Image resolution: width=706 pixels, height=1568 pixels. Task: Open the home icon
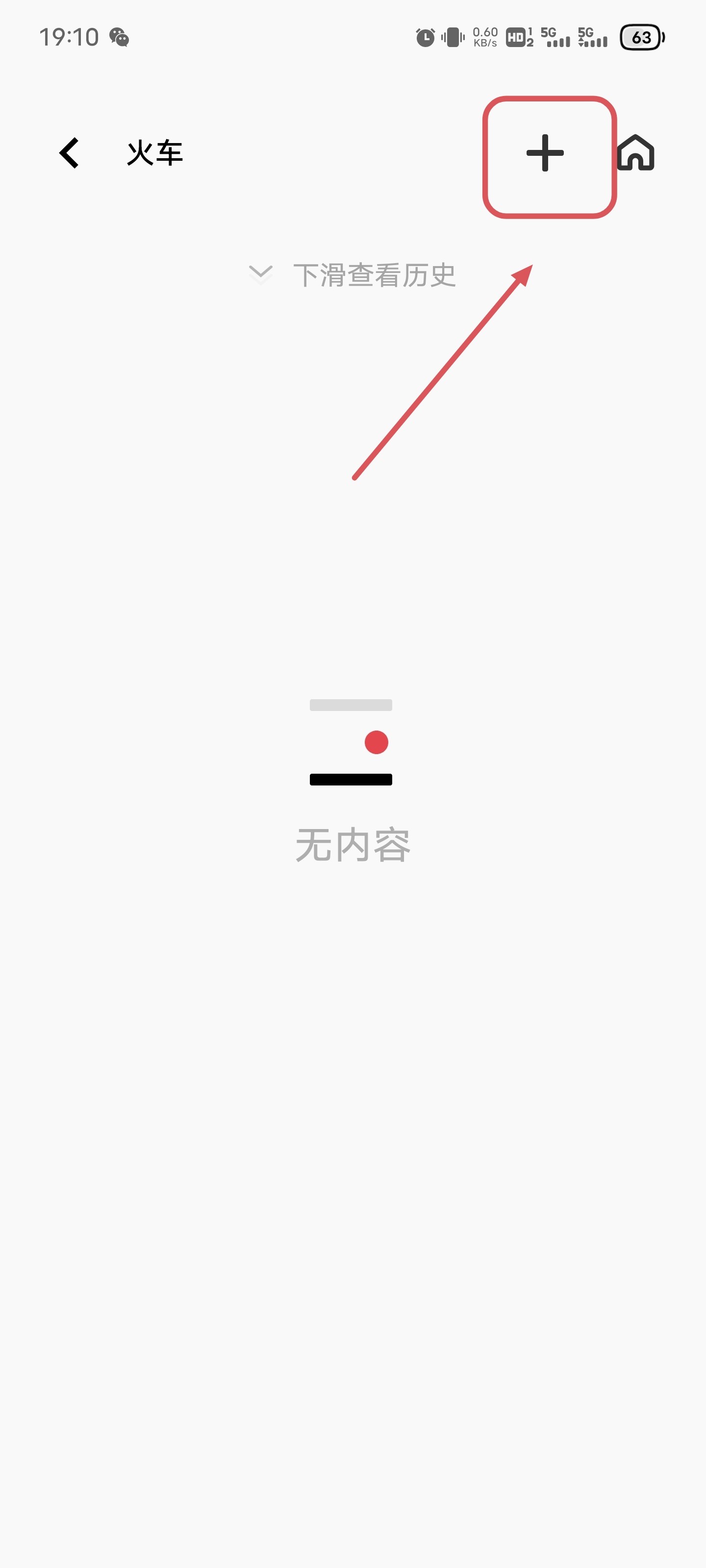point(635,153)
